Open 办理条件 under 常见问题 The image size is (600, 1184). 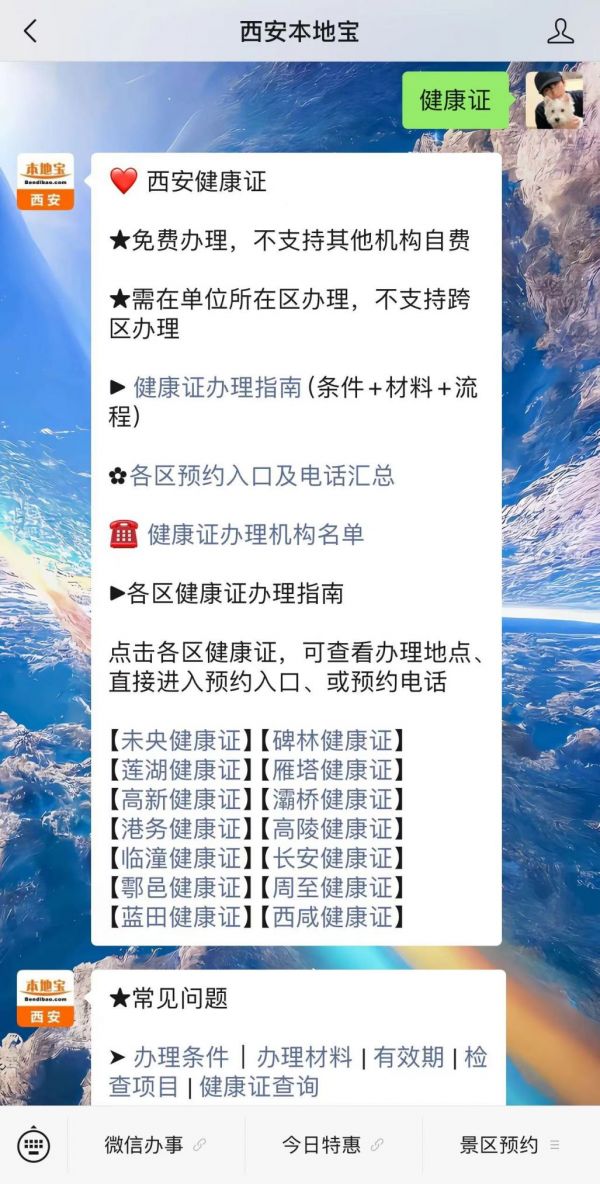point(181,1057)
